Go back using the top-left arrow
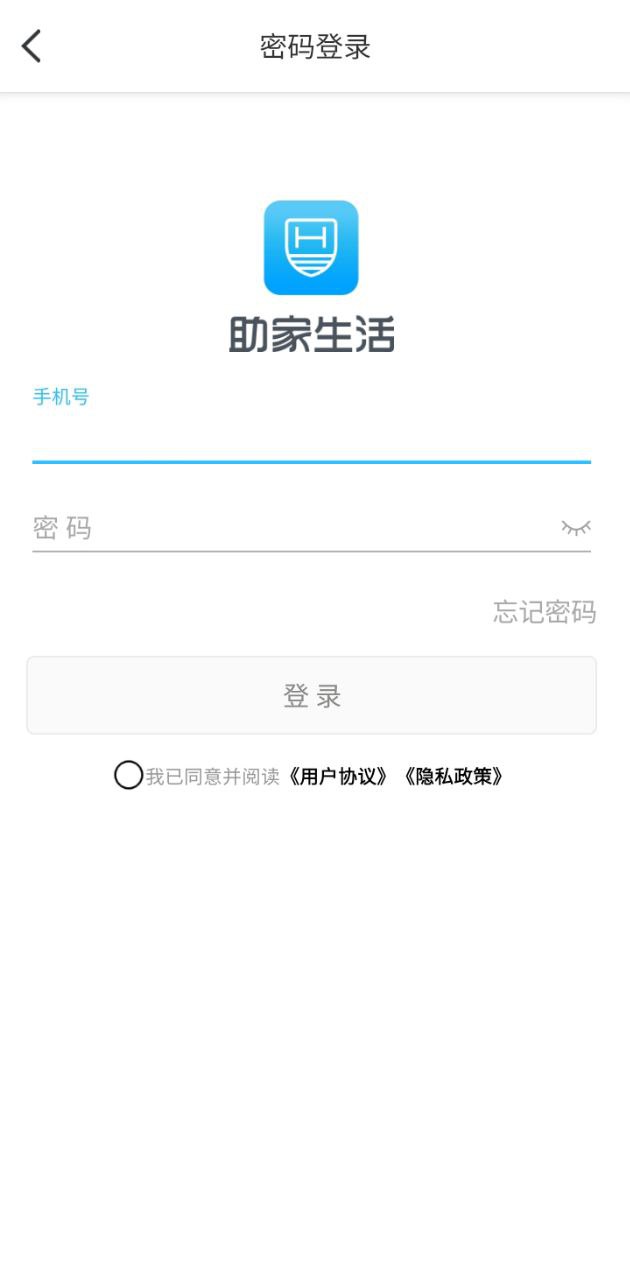The height and width of the screenshot is (1280, 630). (31, 46)
